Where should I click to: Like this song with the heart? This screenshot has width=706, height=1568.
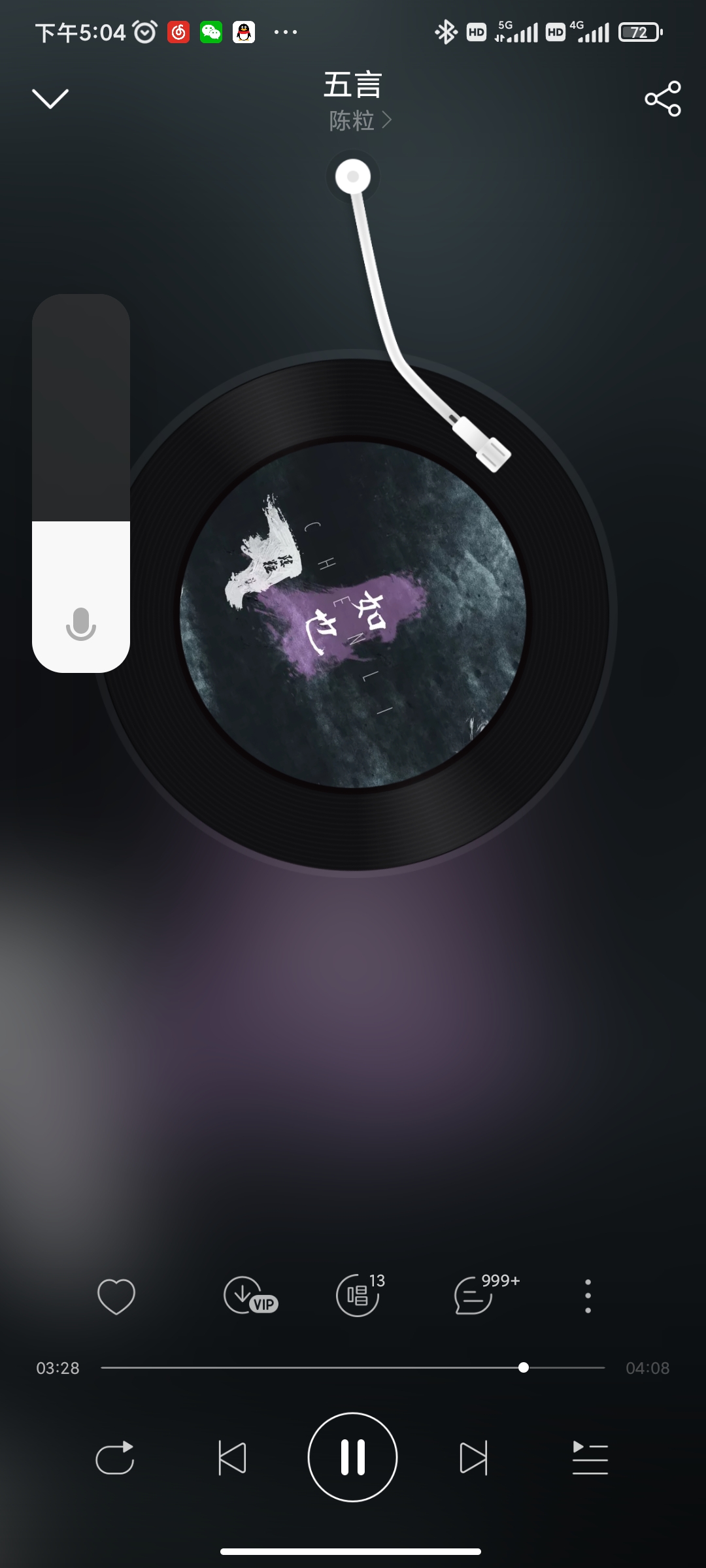116,1296
